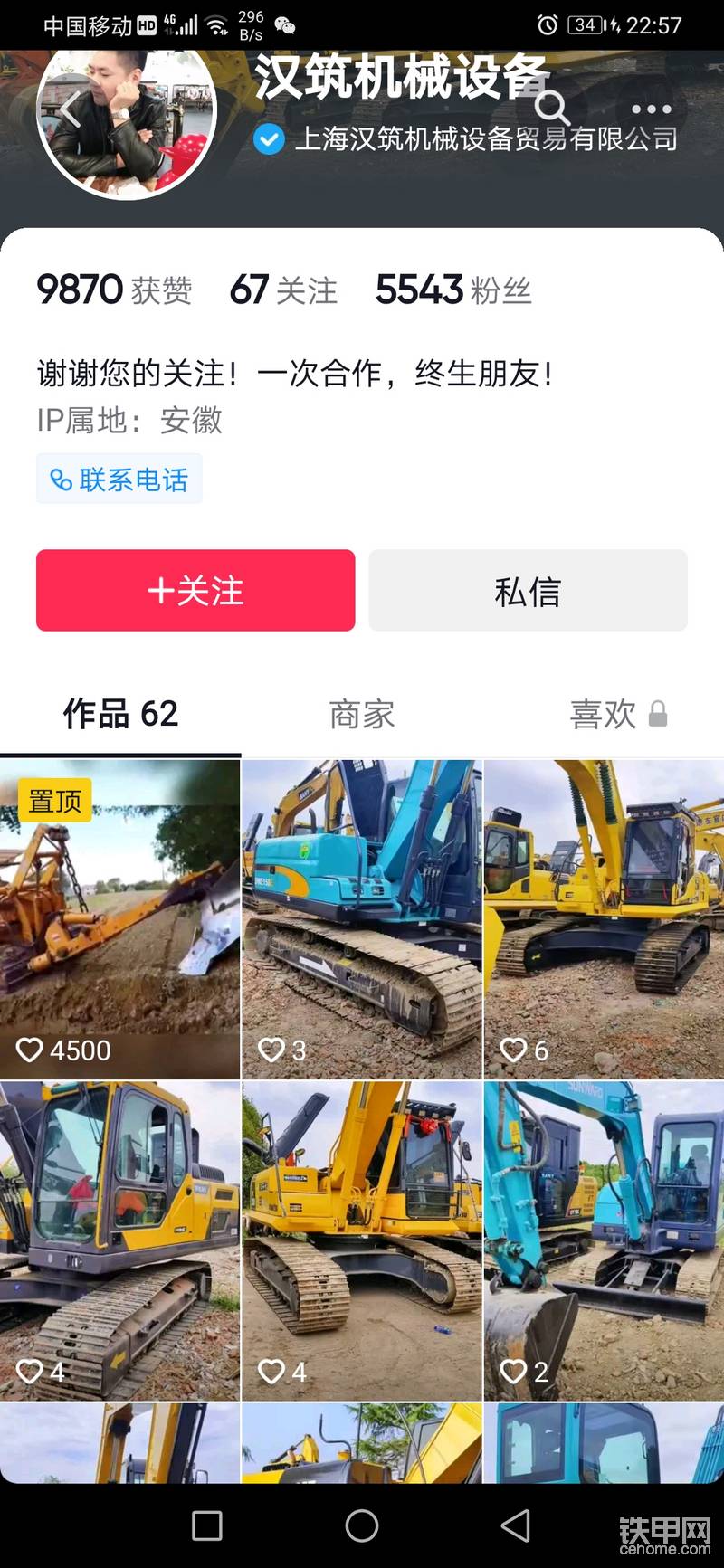Open the profile search icon

[551, 108]
